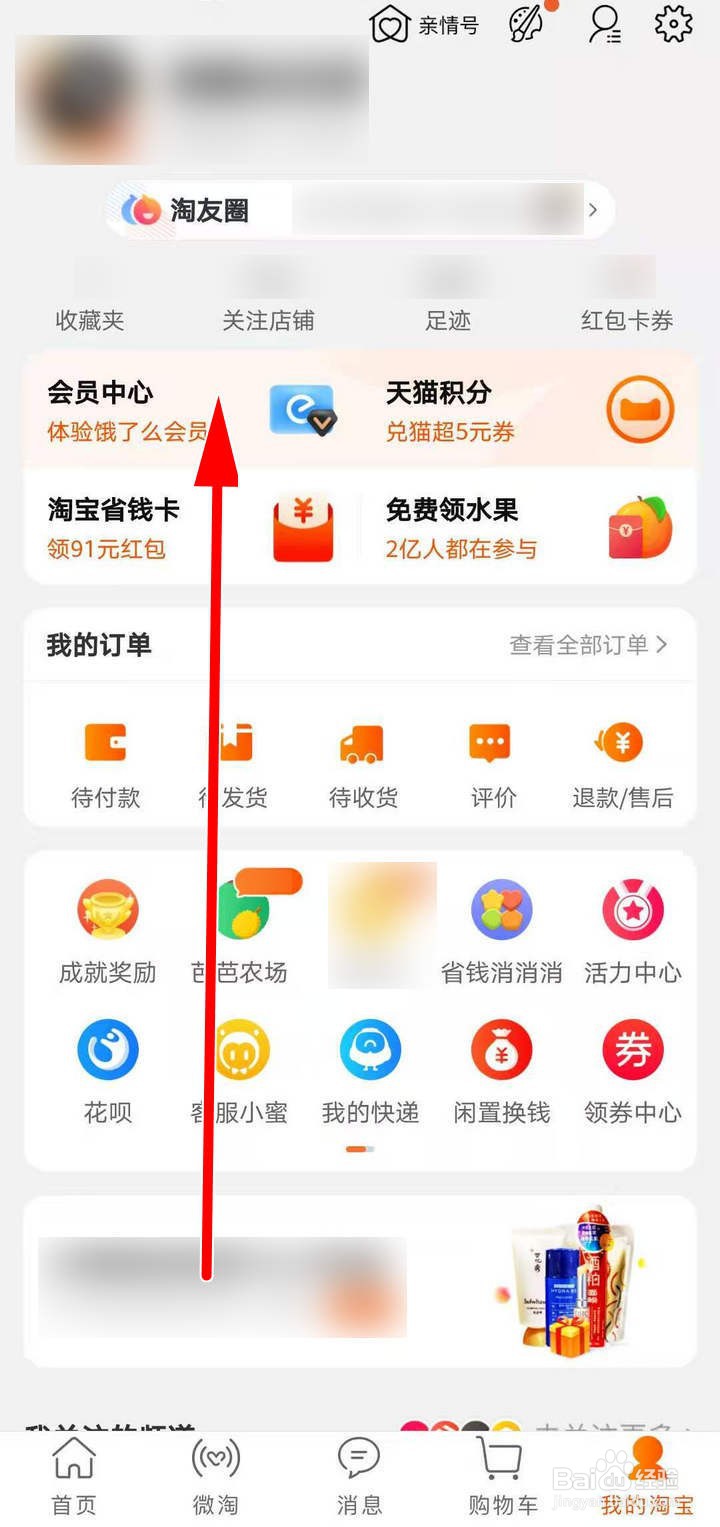
Task: Open the 客服小蜜 customer service icon
Action: click(x=240, y=1048)
